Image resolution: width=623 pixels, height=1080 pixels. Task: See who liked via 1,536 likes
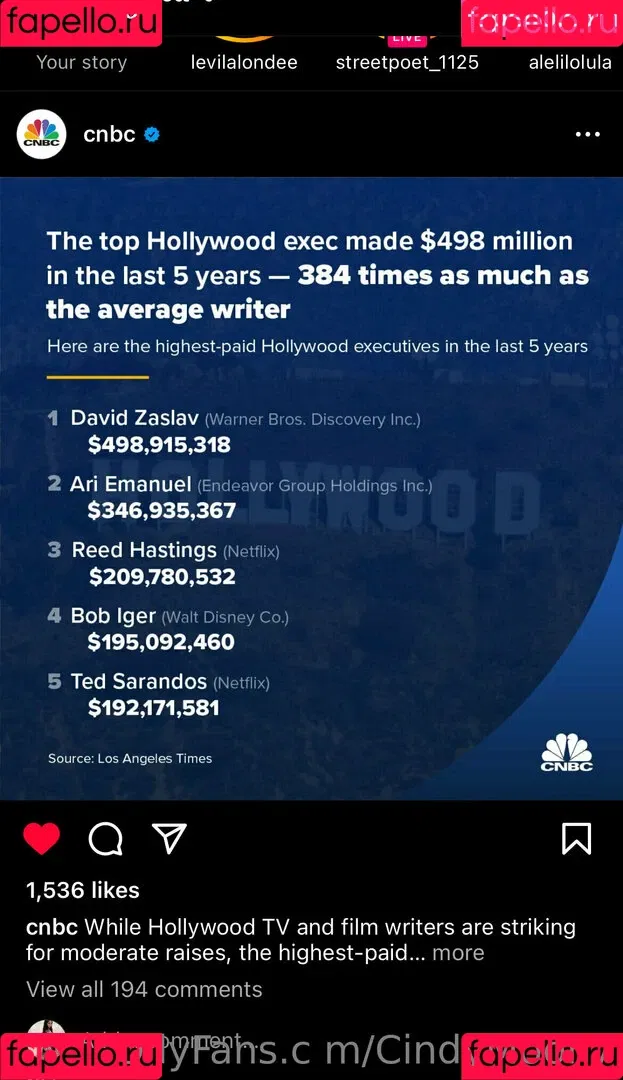pos(83,890)
